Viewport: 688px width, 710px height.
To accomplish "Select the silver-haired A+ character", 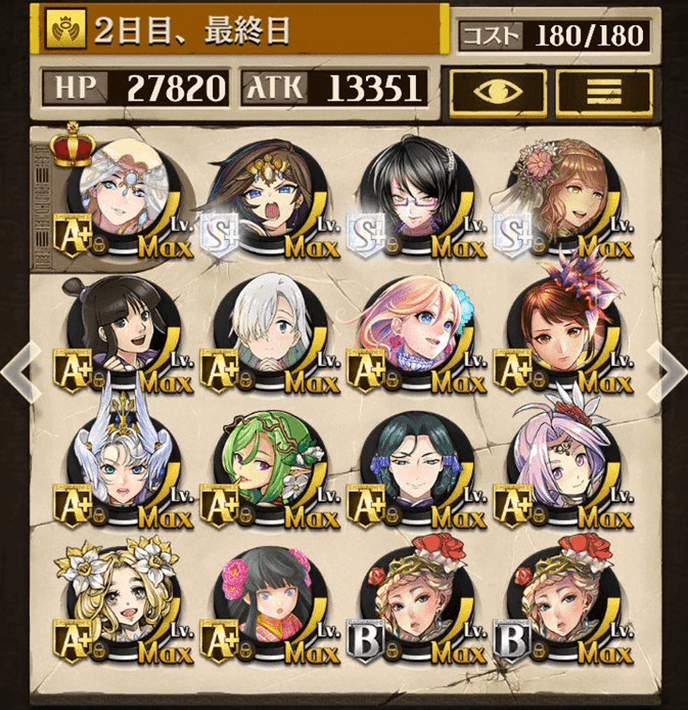I will point(264,332).
